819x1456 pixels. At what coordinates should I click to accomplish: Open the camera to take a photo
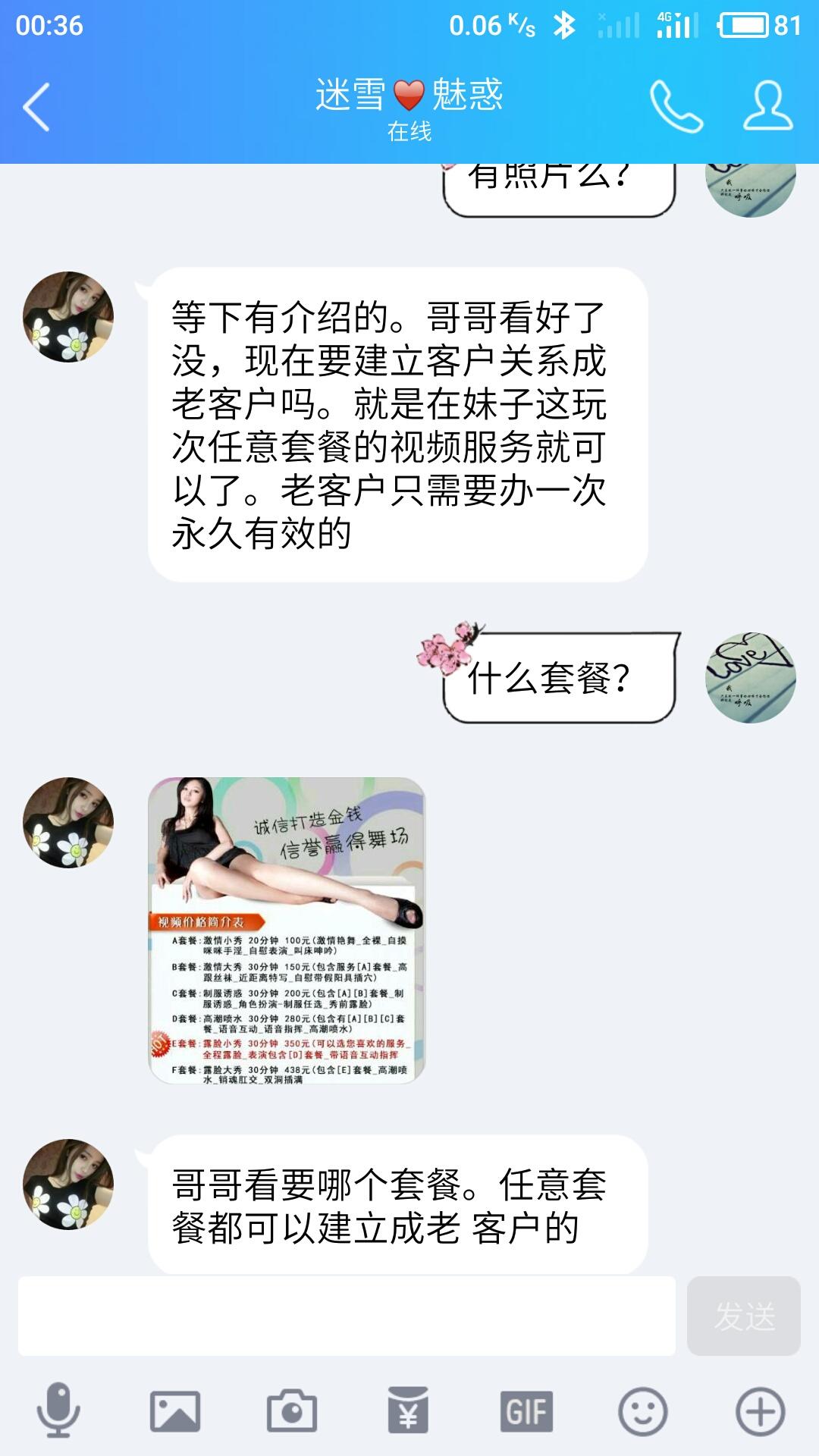291,1412
